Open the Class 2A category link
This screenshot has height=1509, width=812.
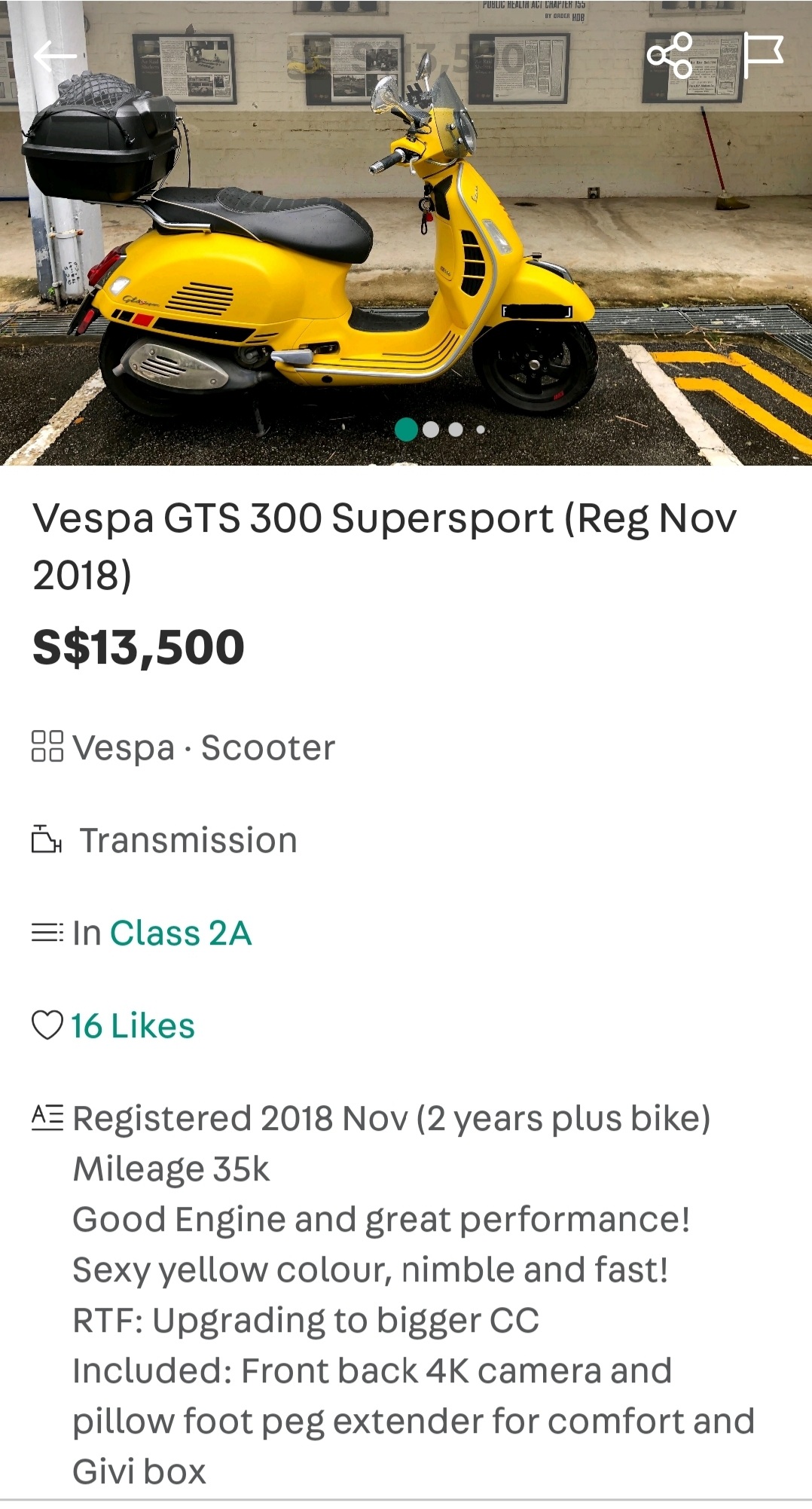181,933
